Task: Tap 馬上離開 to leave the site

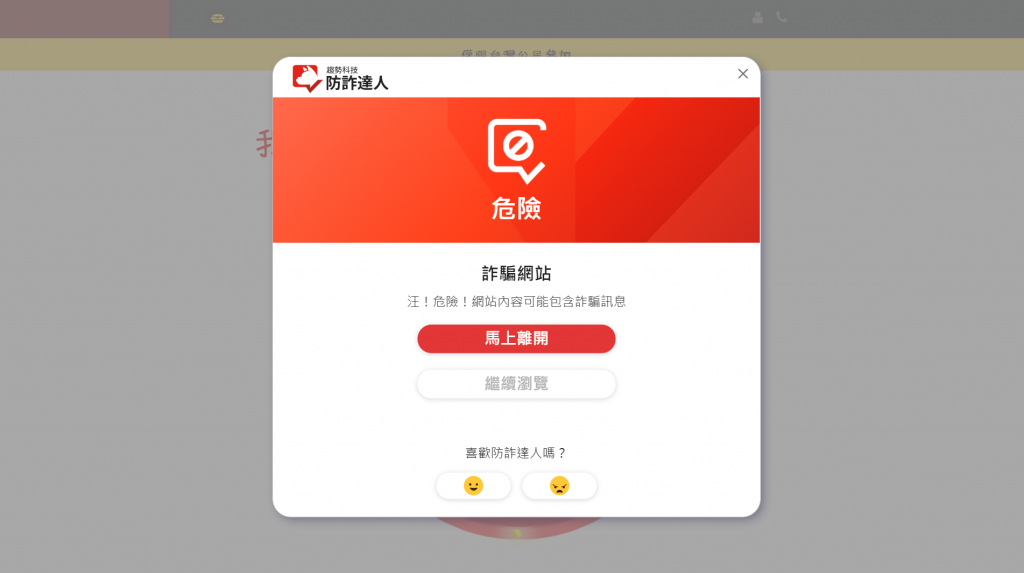Action: (516, 339)
